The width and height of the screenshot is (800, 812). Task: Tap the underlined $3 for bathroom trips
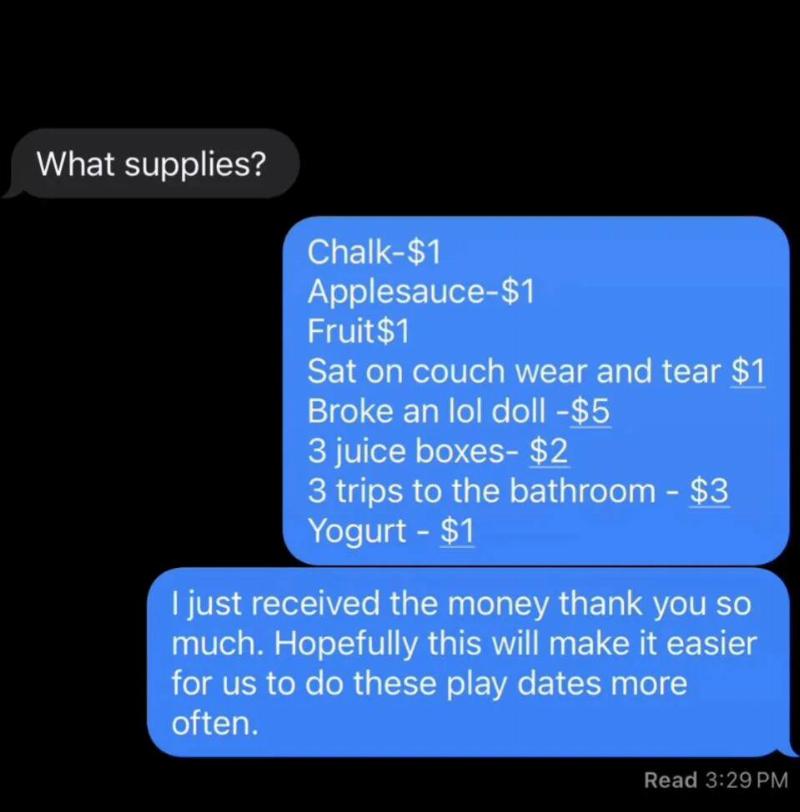coord(709,492)
